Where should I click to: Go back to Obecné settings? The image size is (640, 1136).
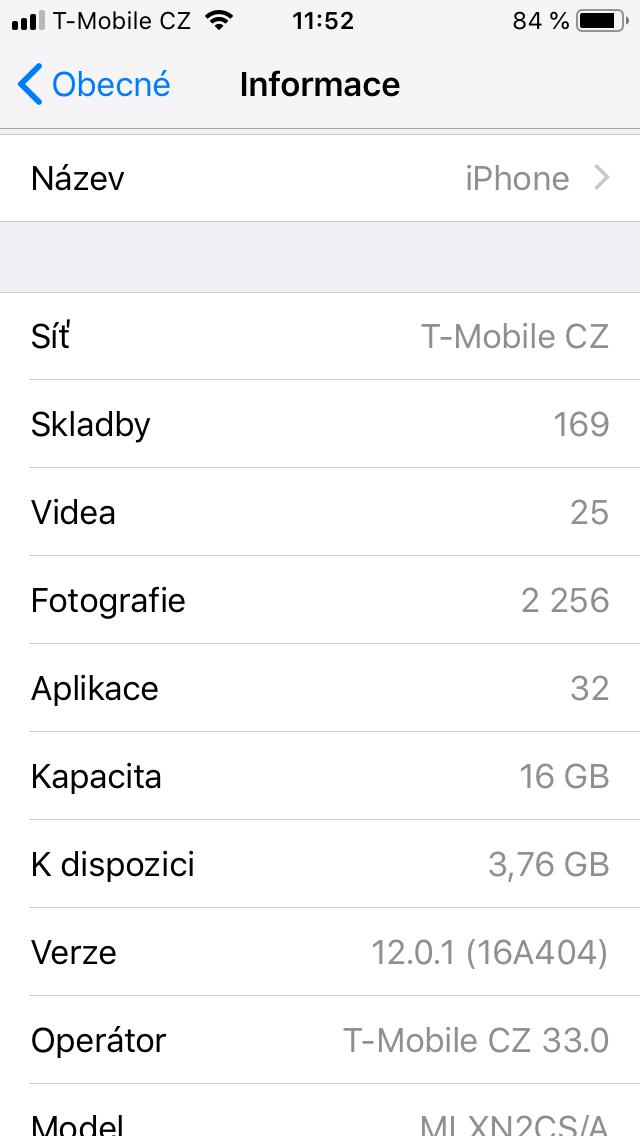(94, 85)
